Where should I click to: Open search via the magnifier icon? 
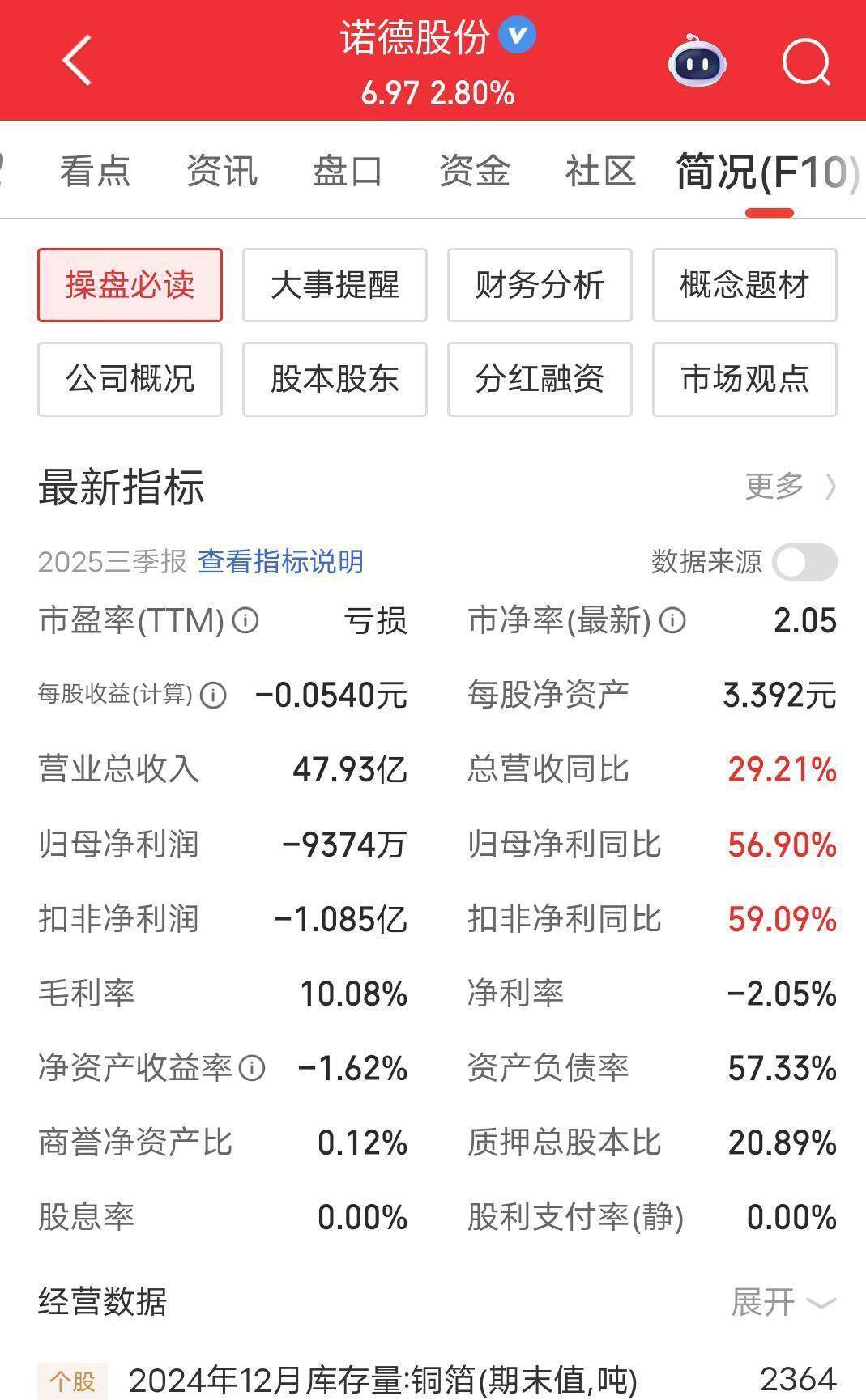click(x=806, y=62)
